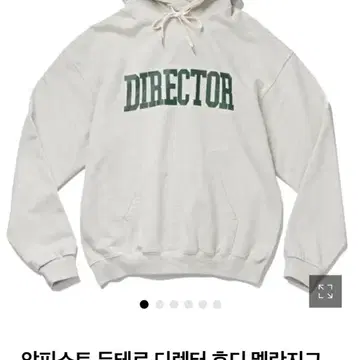Expand the hoodie image to fullscreen
The width and height of the screenshot is (360, 360).
(x=325, y=291)
